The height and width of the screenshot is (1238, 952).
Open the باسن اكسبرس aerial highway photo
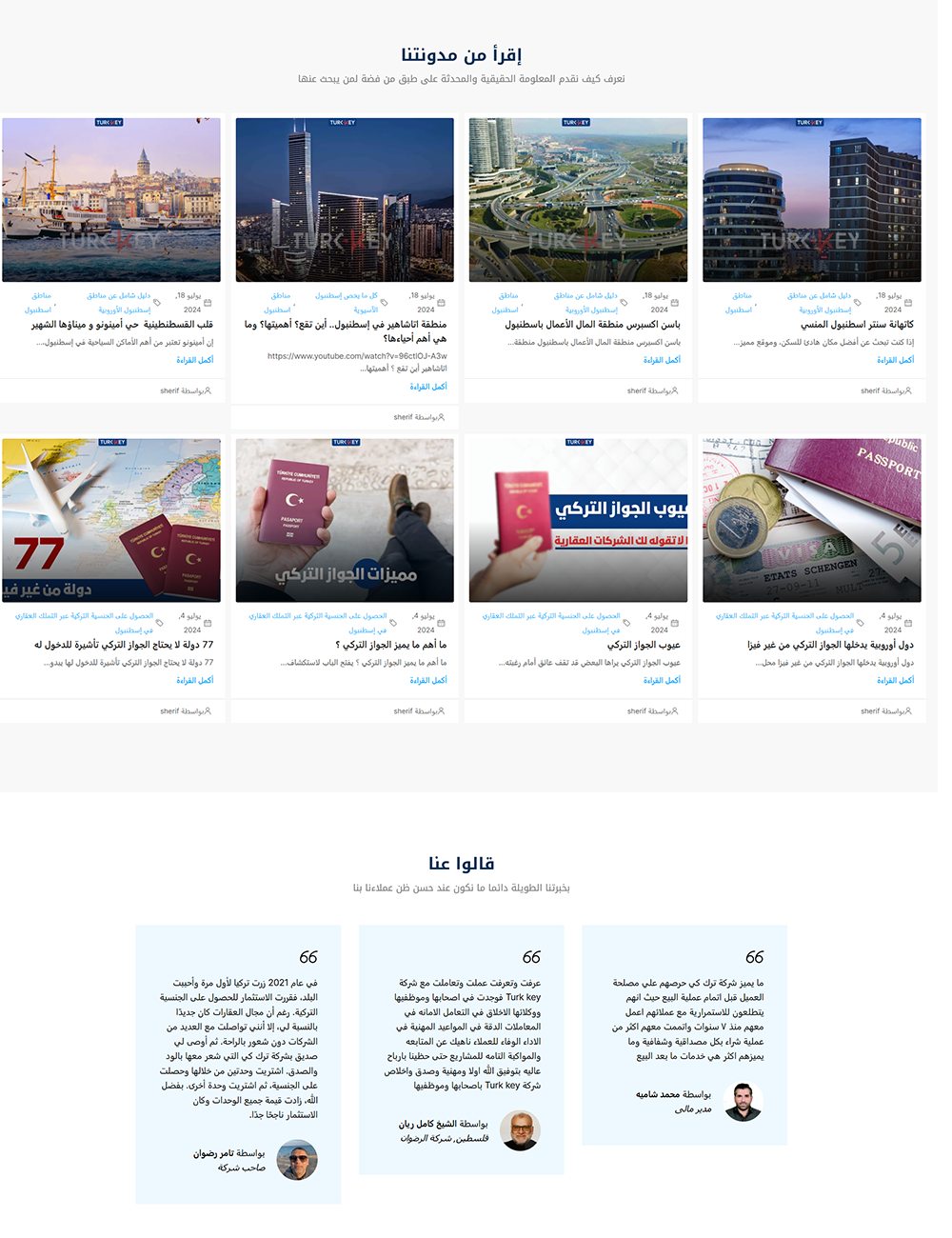coord(578,200)
